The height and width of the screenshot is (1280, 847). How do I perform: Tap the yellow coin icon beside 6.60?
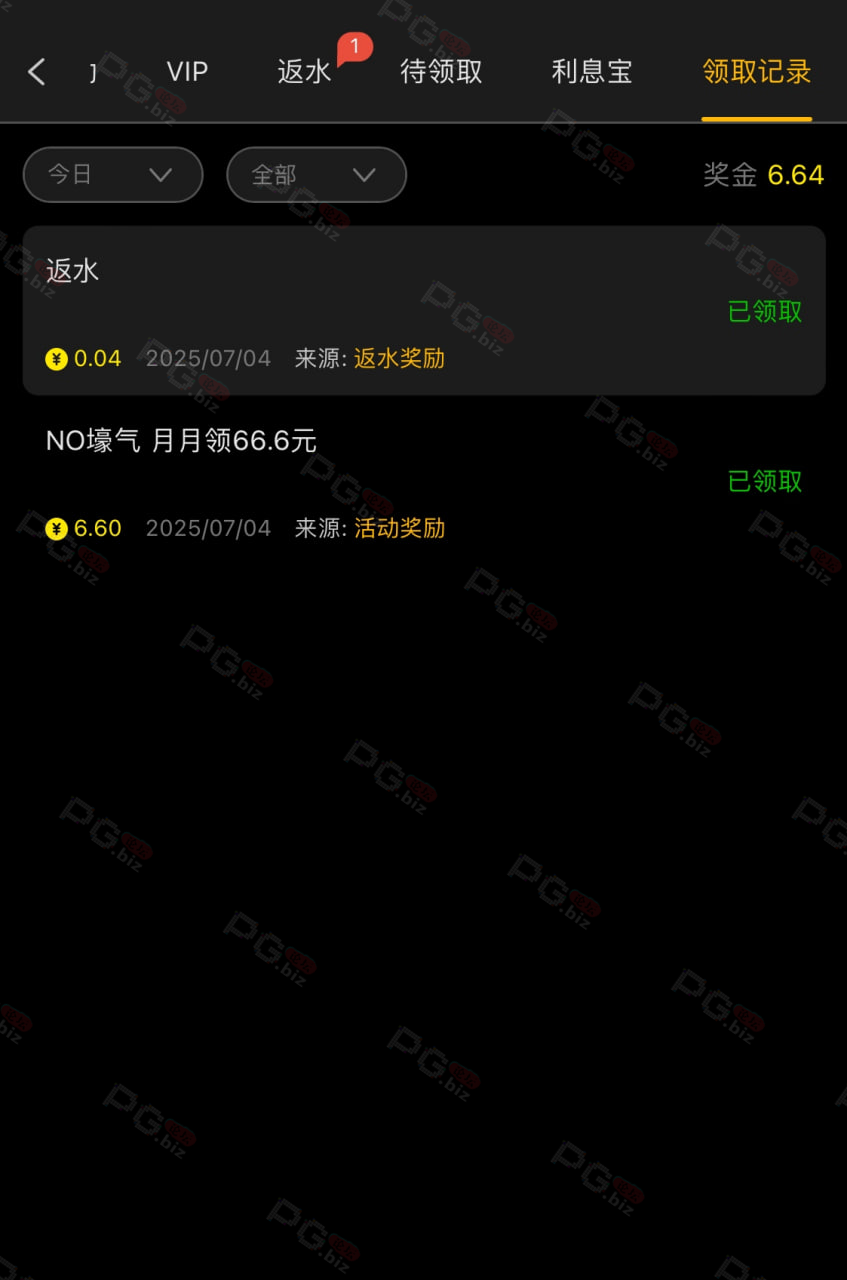coord(57,528)
